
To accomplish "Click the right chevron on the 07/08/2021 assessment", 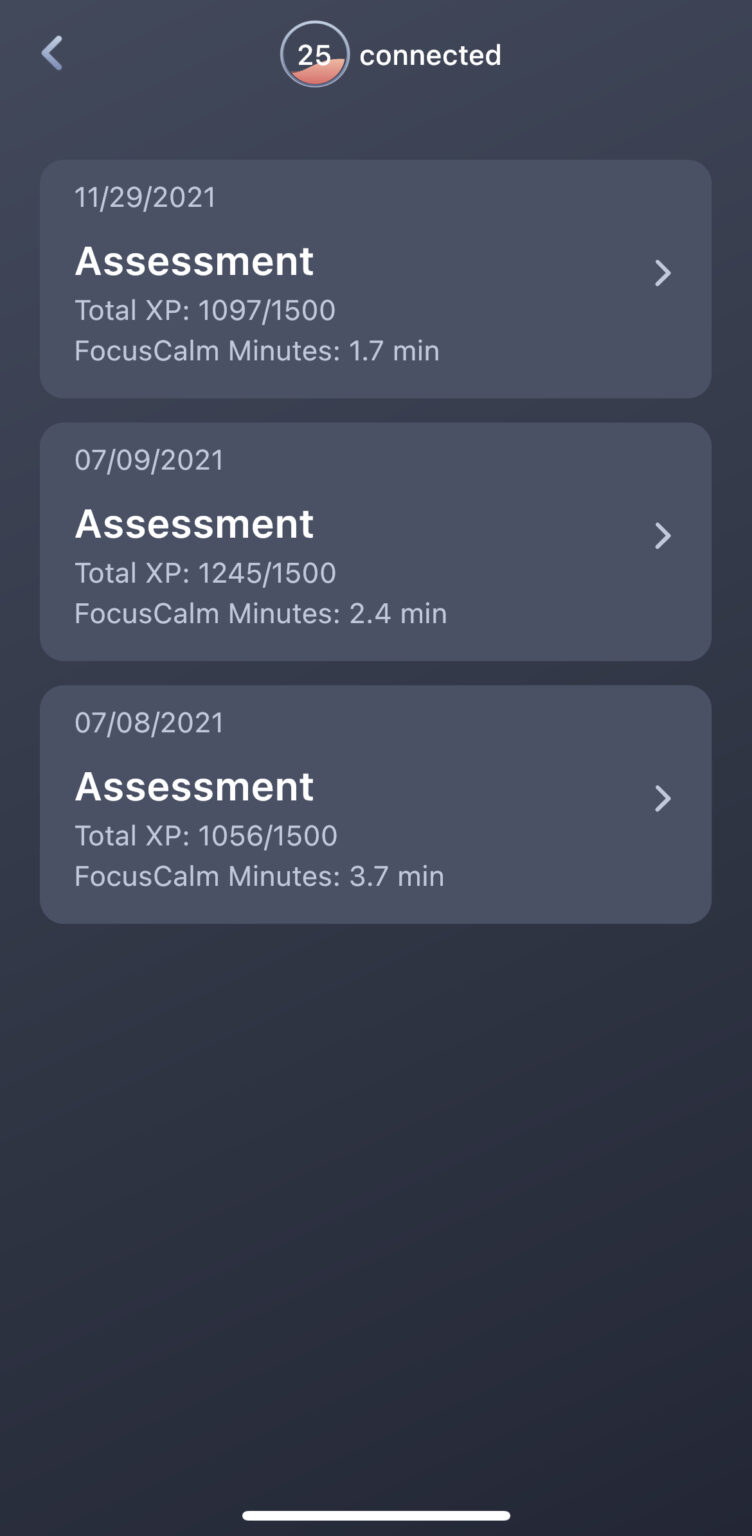I will (x=663, y=798).
